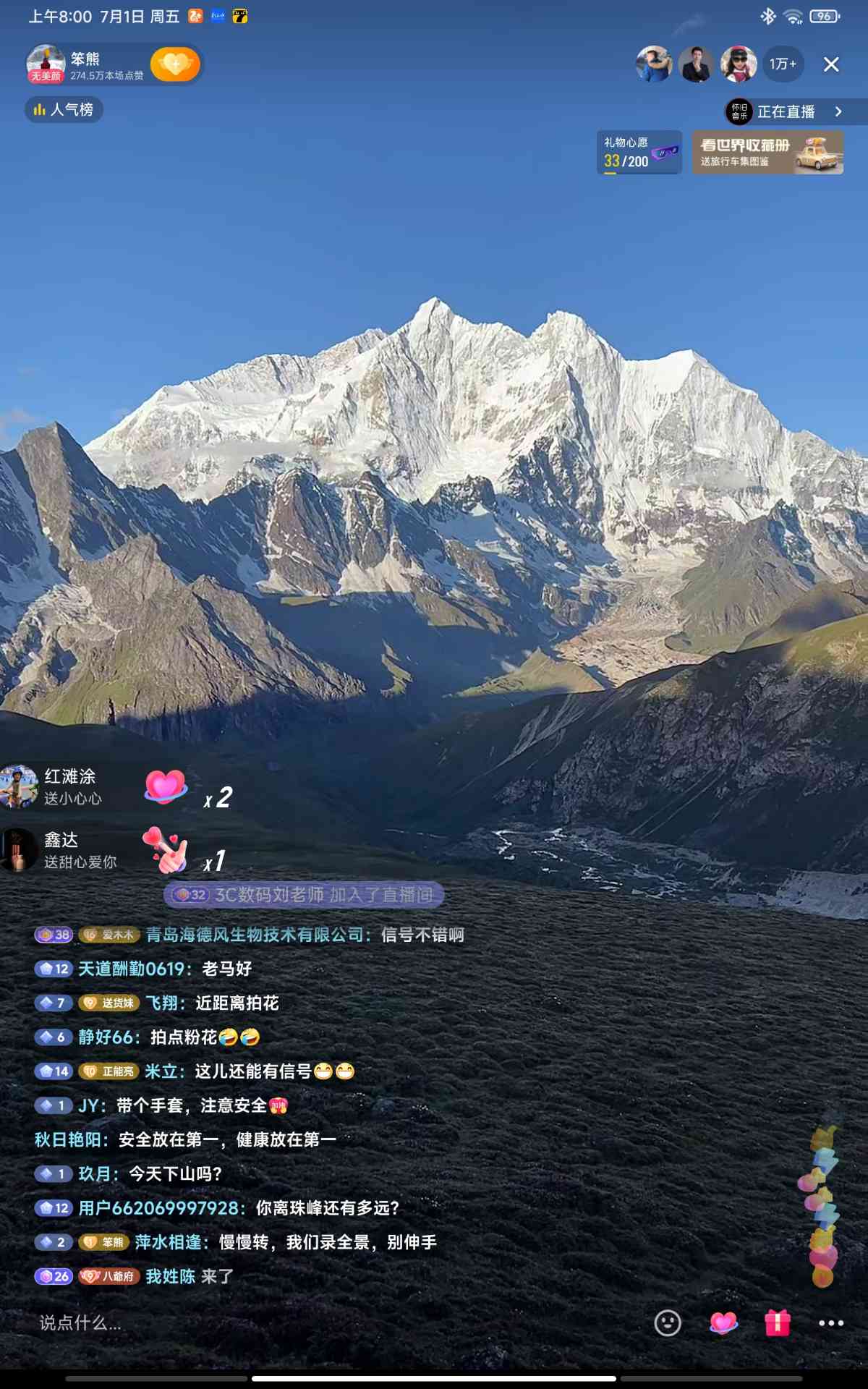Open streamer 笨熊's profile
868x1389 pixels.
pyautogui.click(x=46, y=64)
